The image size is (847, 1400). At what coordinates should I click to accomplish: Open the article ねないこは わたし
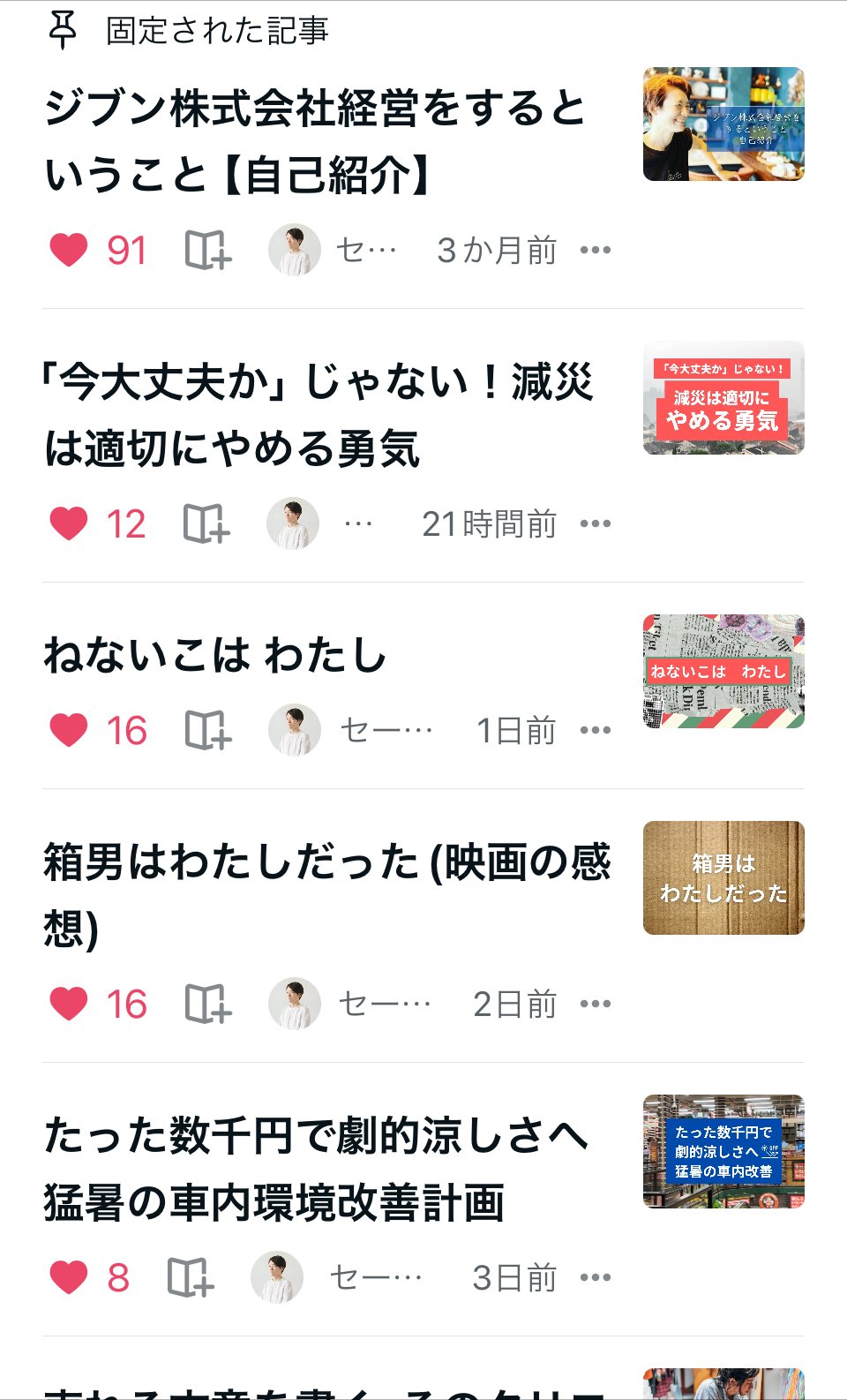[x=215, y=657]
